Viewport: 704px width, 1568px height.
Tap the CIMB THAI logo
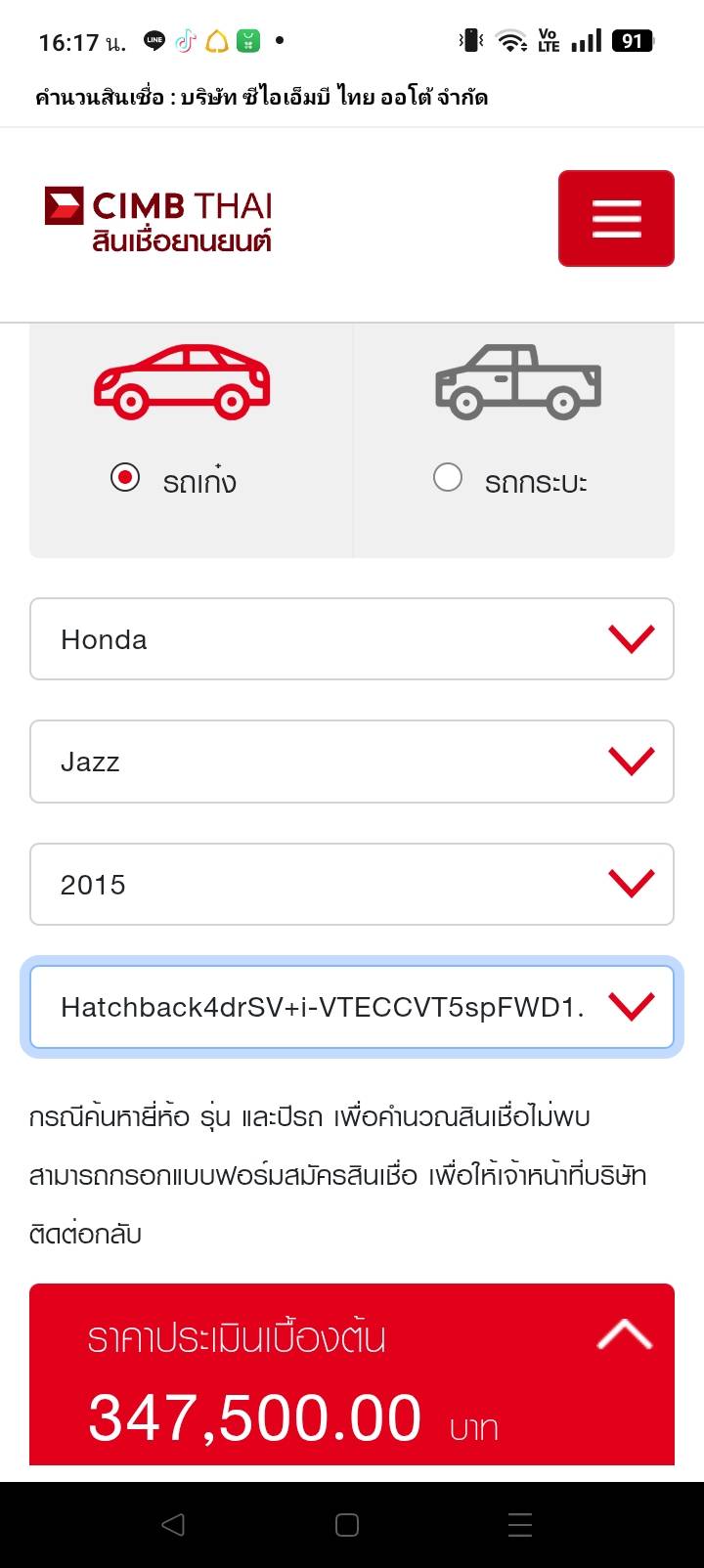coord(158,220)
